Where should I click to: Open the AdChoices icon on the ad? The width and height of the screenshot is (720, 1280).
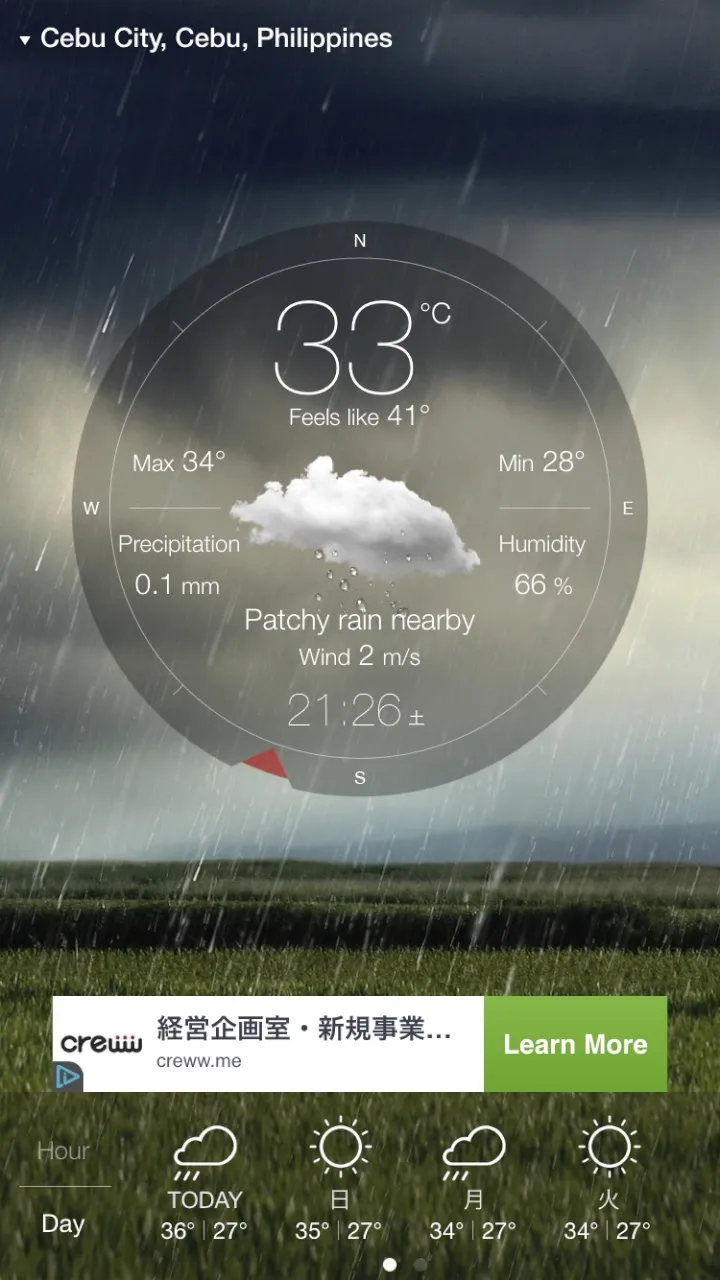tap(67, 1077)
